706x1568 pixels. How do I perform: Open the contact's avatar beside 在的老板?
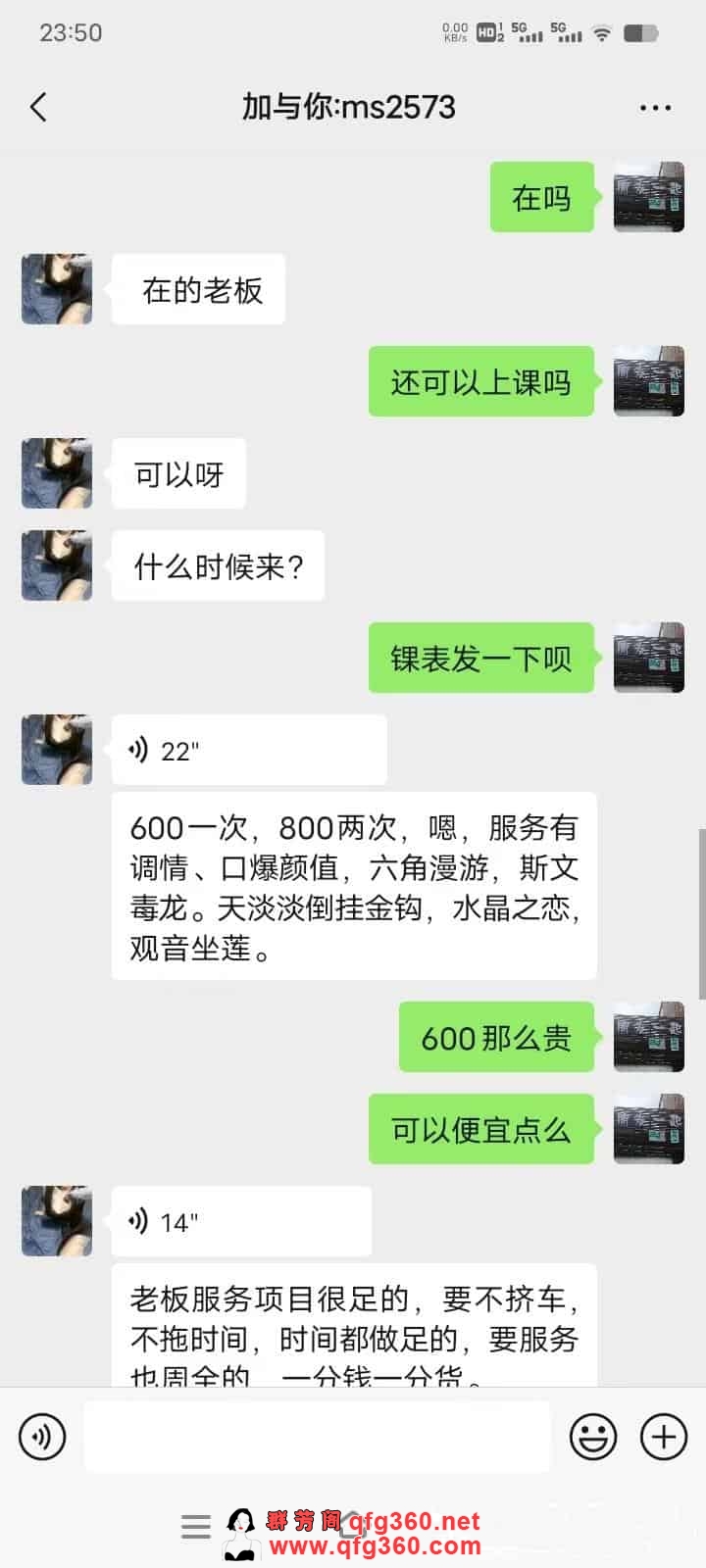tap(57, 289)
